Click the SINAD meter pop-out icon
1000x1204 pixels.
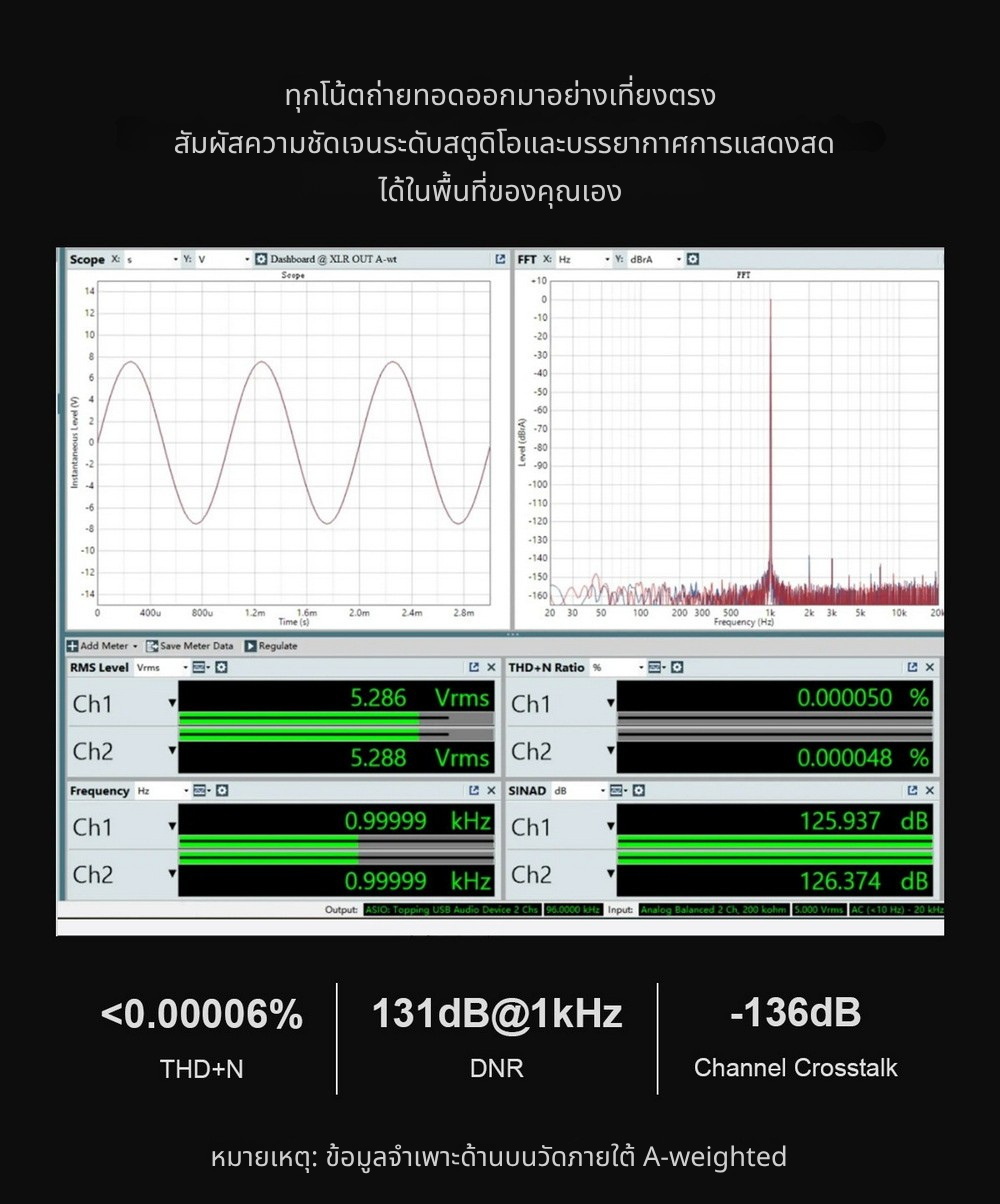pyautogui.click(x=911, y=790)
